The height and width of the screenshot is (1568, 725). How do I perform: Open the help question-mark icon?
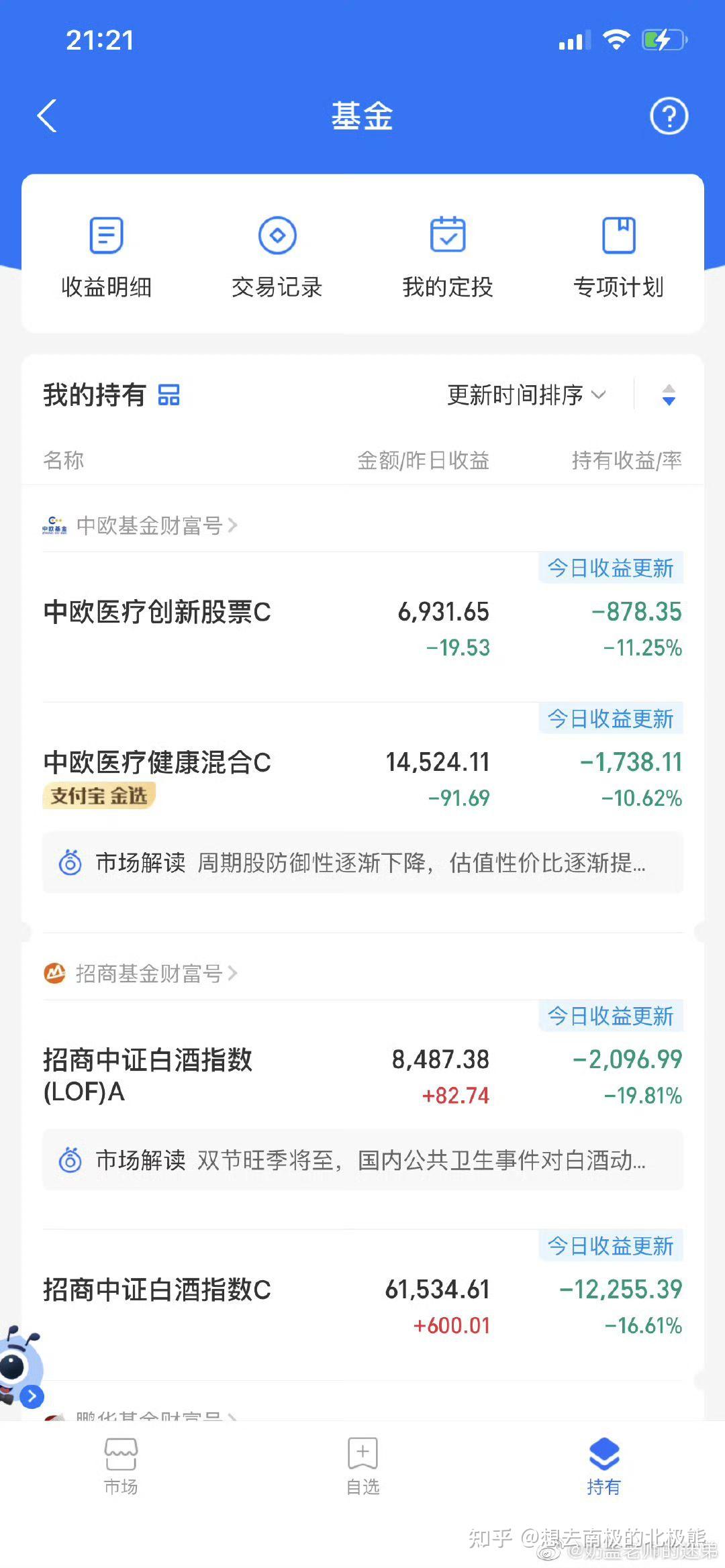[x=669, y=116]
